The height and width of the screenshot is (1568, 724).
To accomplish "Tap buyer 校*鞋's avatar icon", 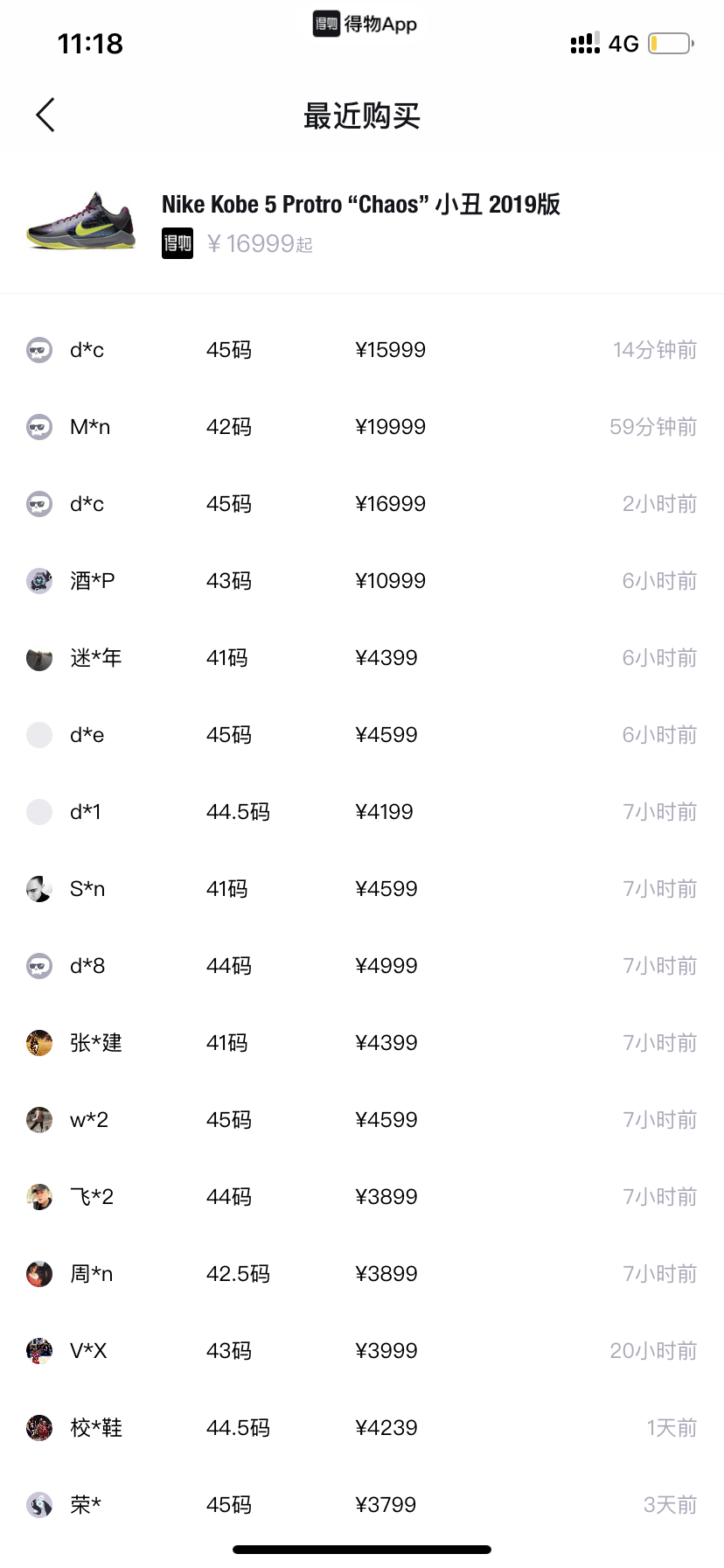I will pos(39,1427).
